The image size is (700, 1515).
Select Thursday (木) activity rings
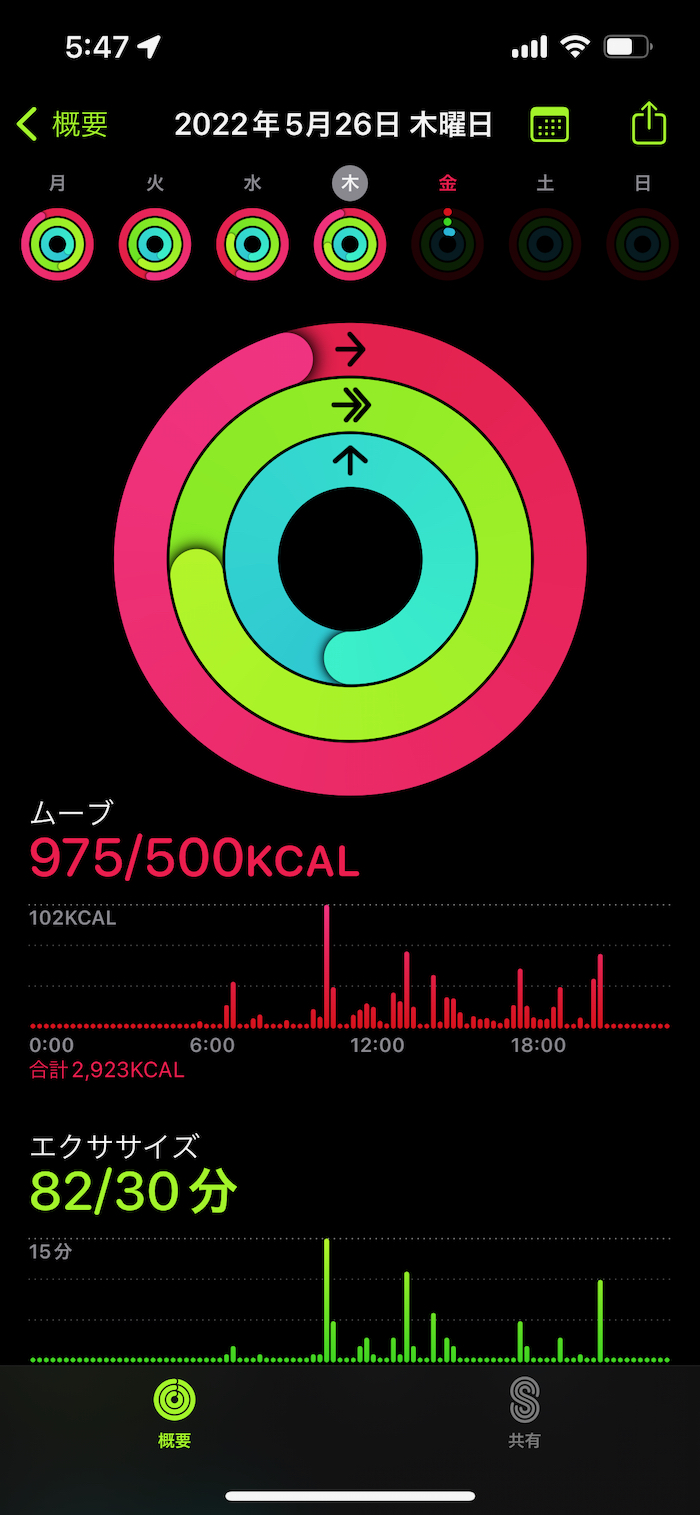click(350, 243)
